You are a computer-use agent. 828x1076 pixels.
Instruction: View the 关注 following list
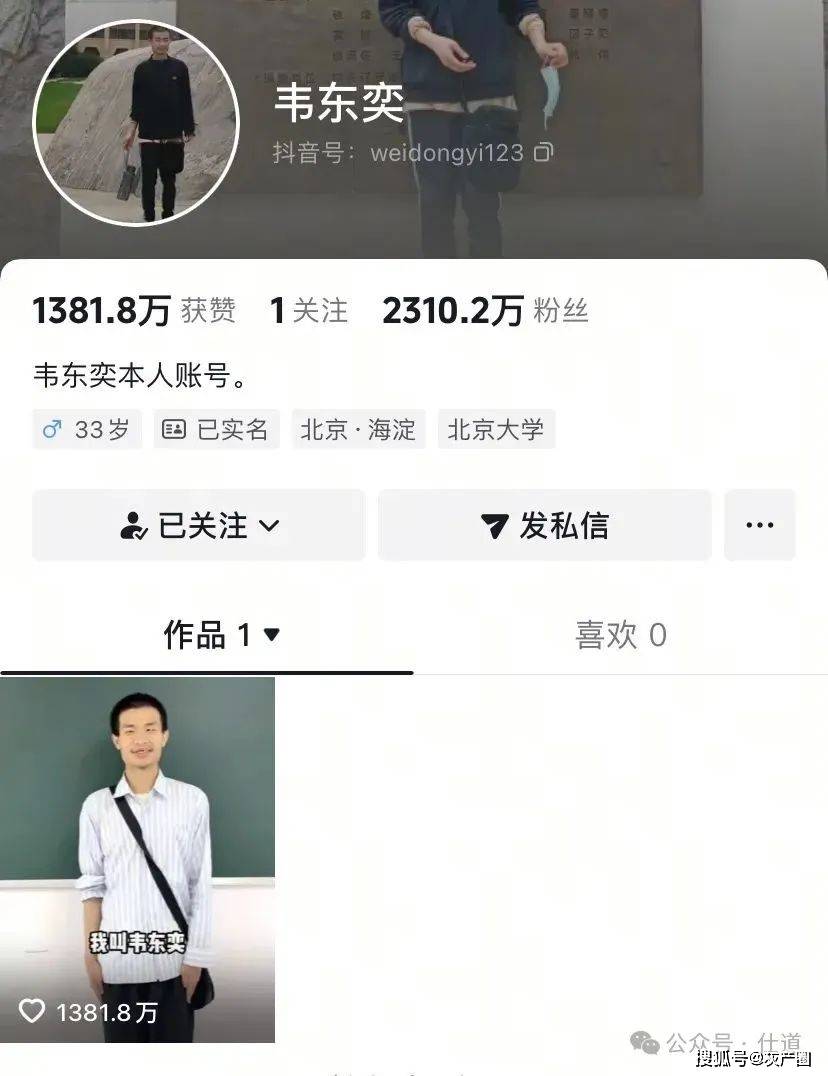(x=309, y=311)
